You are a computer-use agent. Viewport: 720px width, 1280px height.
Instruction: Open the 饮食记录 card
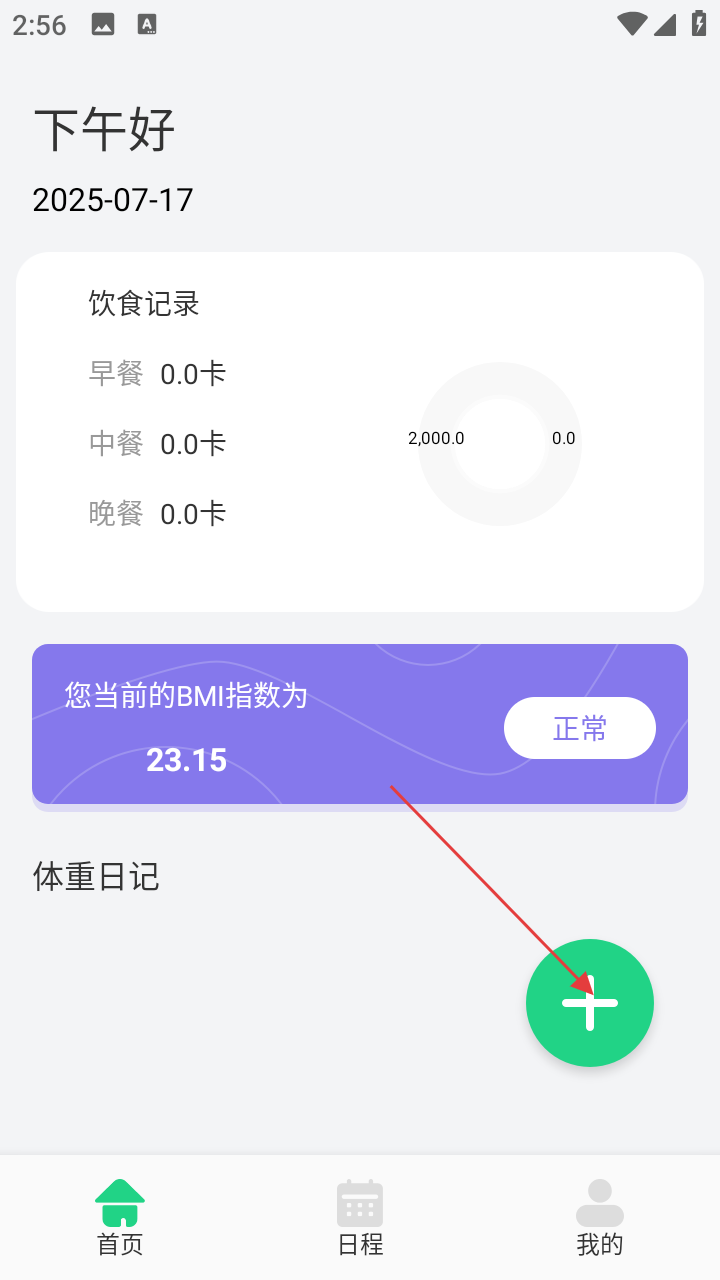coord(360,432)
